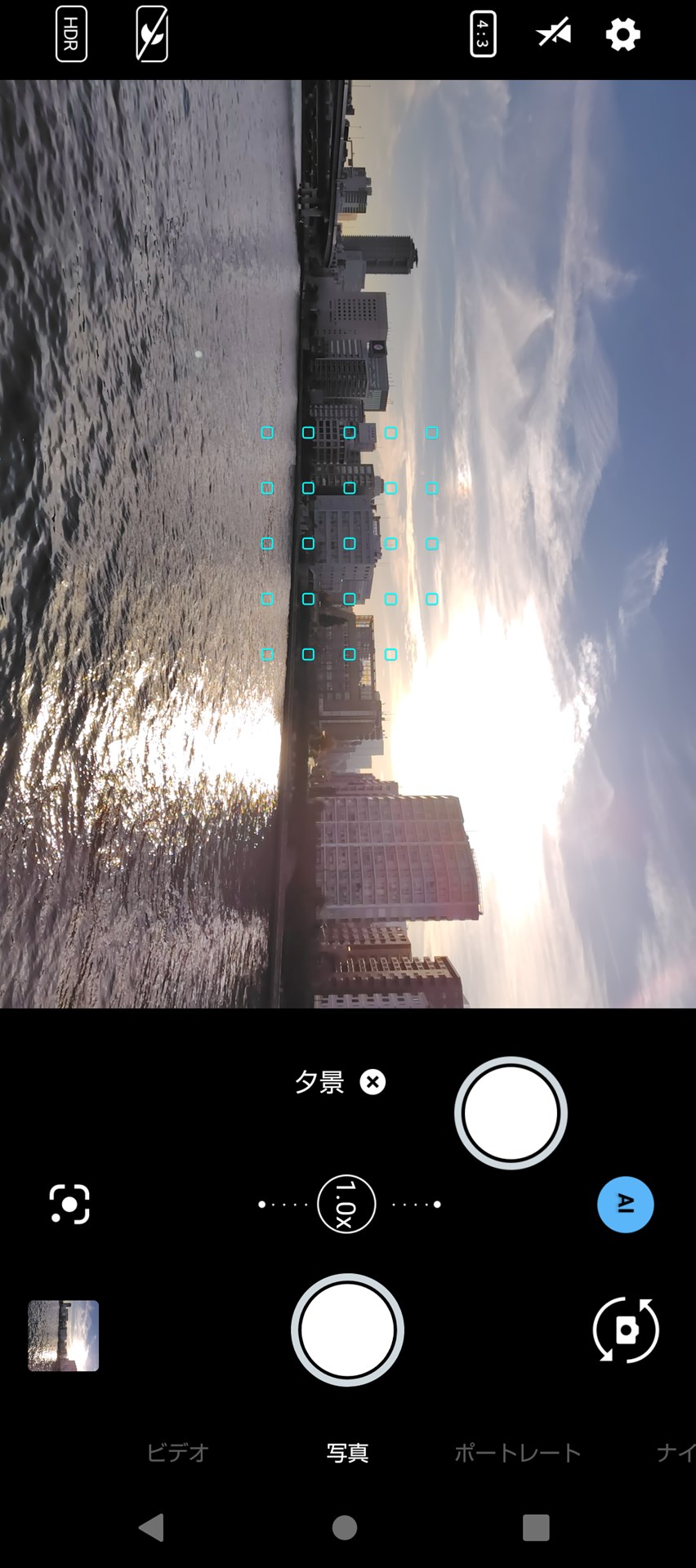Open recent apps with square button
Screen dimensions: 696x1568
click(536, 1527)
